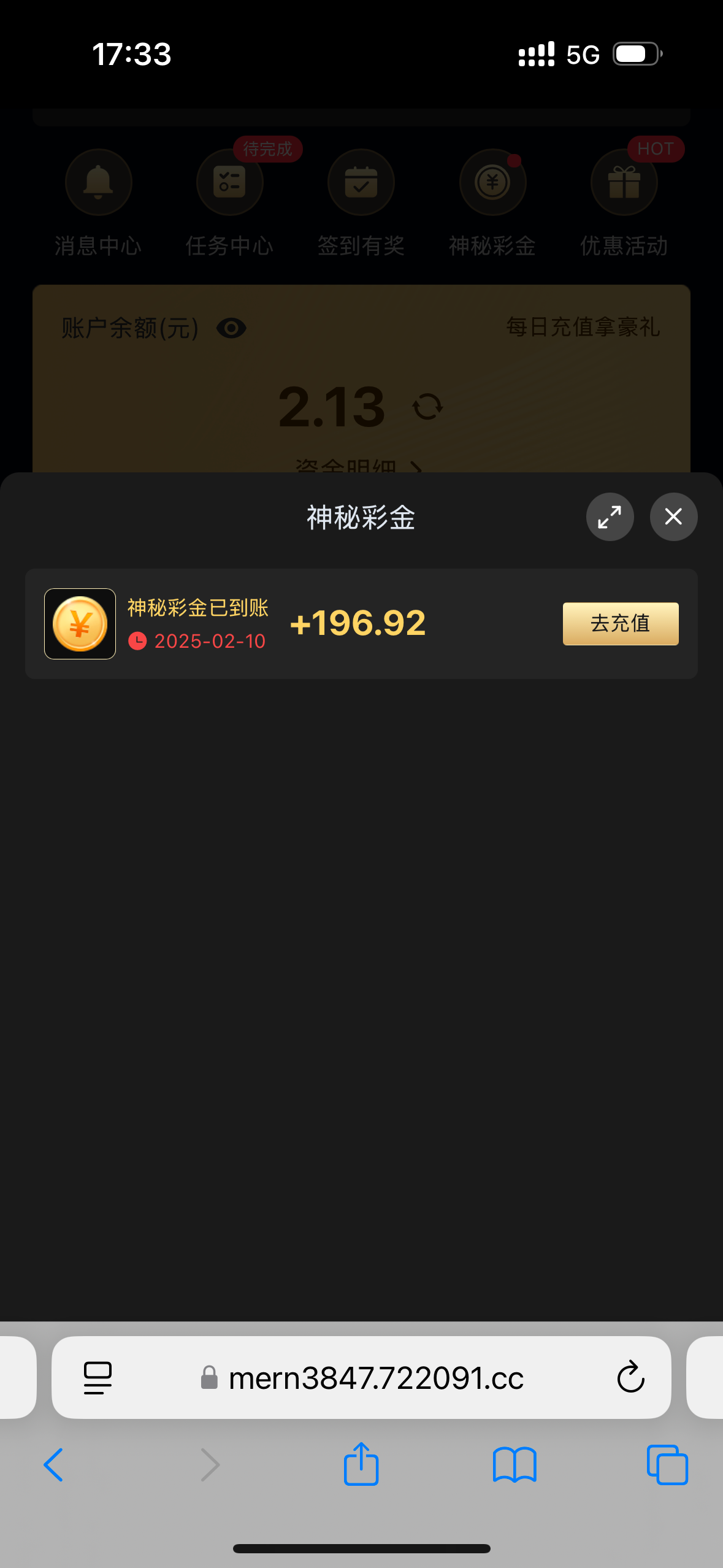Show all open tabs
This screenshot has height=1568, width=723.
(667, 1464)
